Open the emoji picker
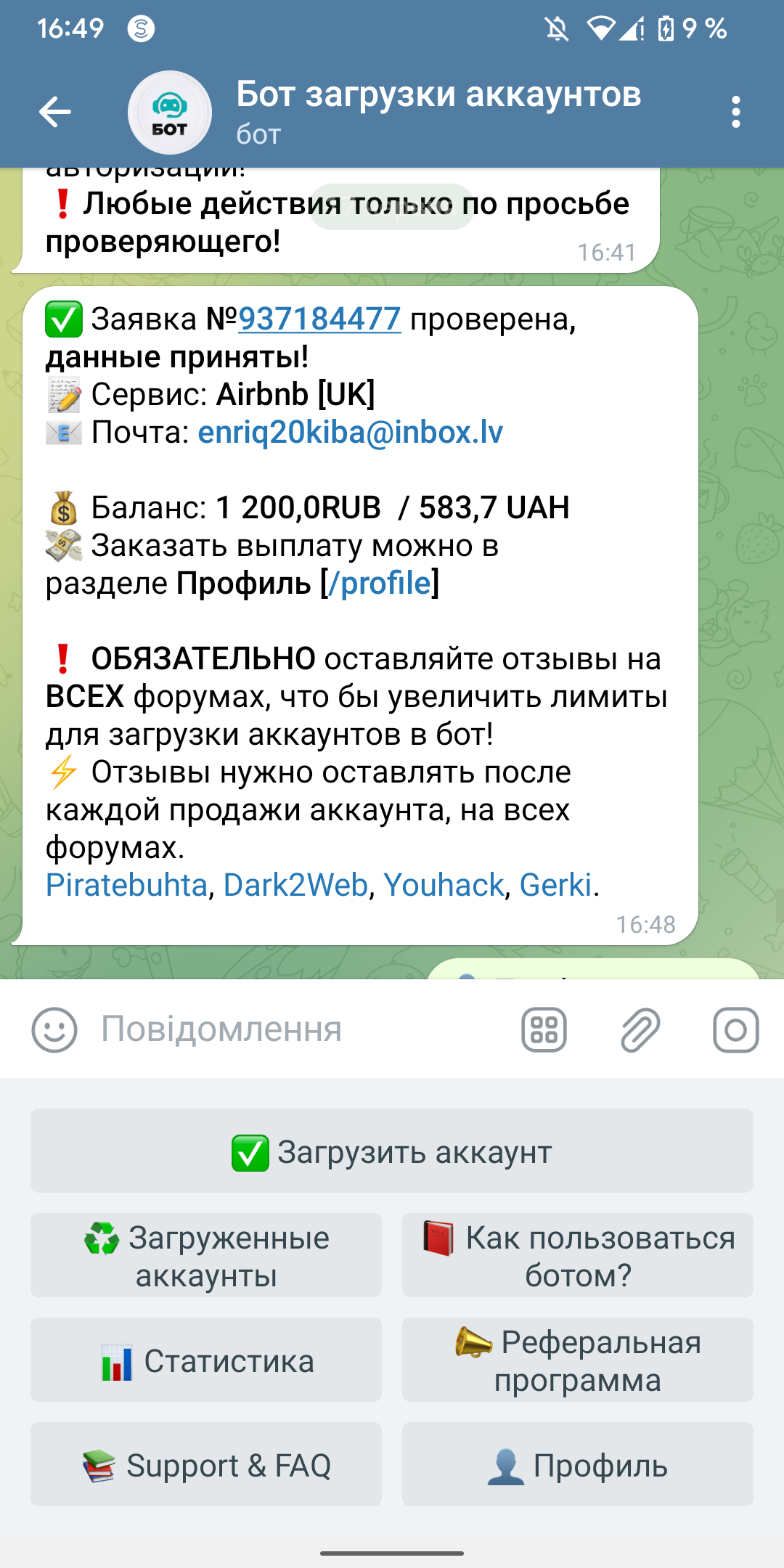This screenshot has height=1568, width=784. coord(54,1029)
